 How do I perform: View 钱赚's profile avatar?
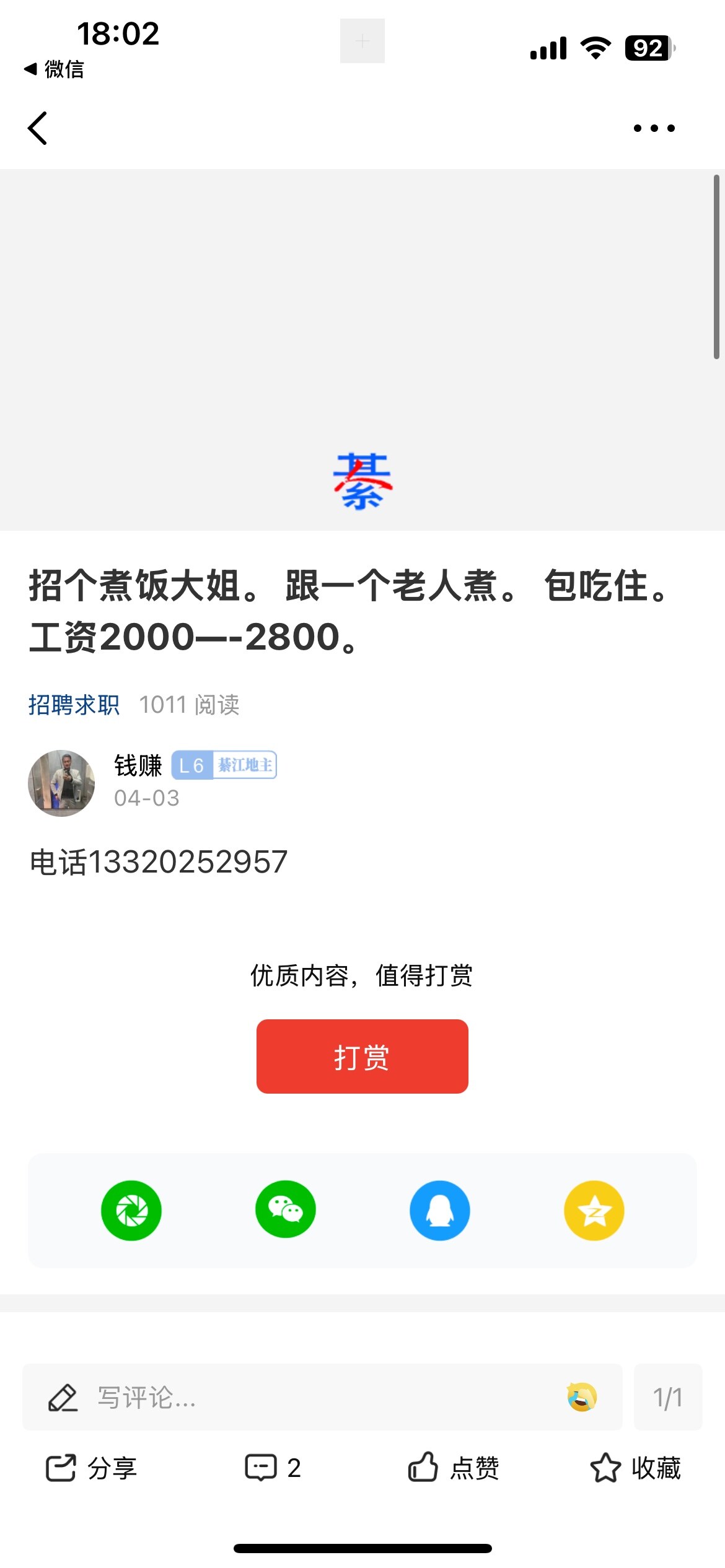pyautogui.click(x=61, y=783)
